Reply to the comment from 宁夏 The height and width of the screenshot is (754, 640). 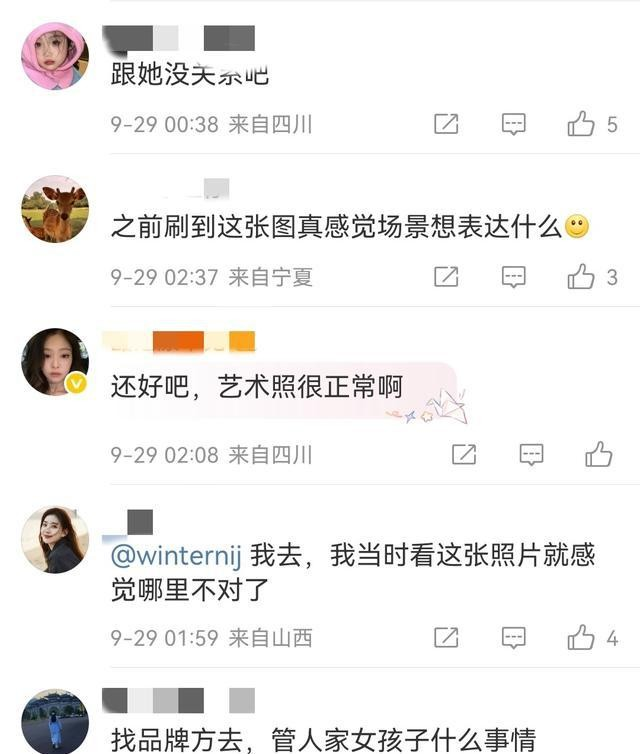point(513,277)
